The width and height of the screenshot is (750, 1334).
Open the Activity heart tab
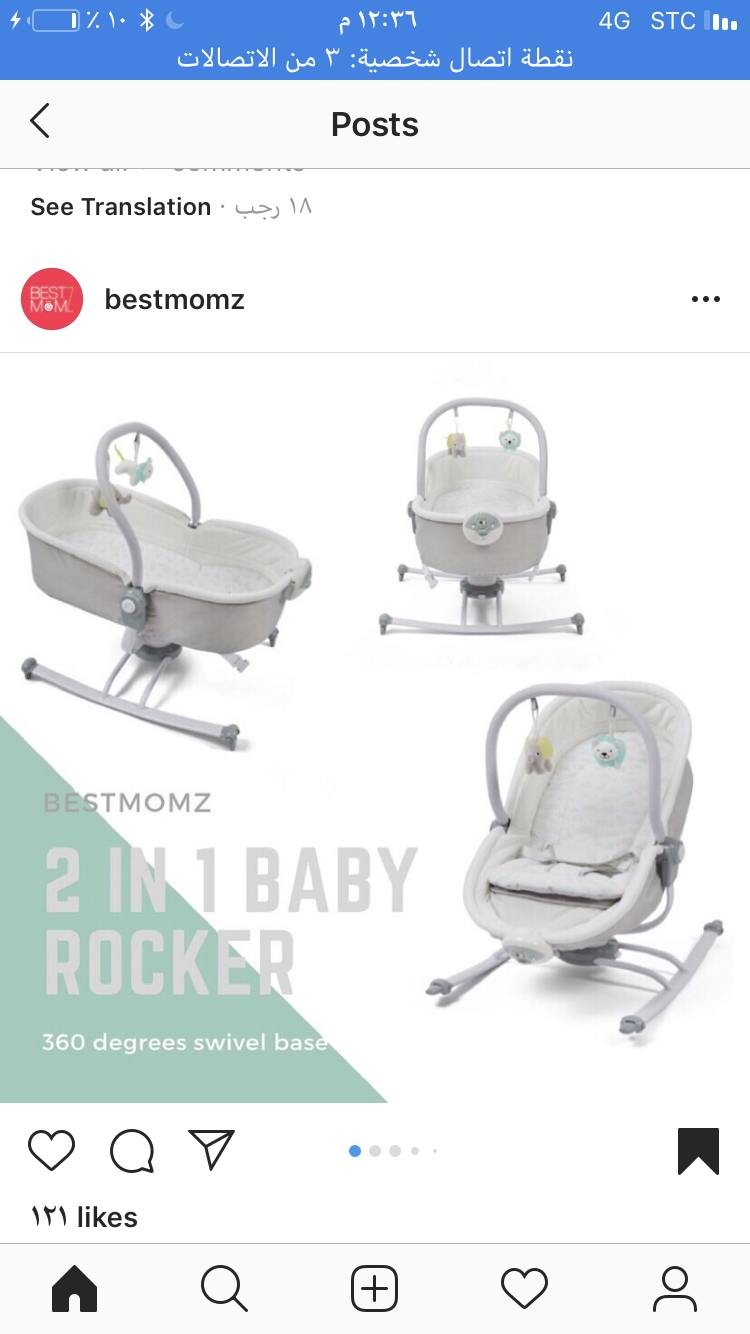(525, 1288)
